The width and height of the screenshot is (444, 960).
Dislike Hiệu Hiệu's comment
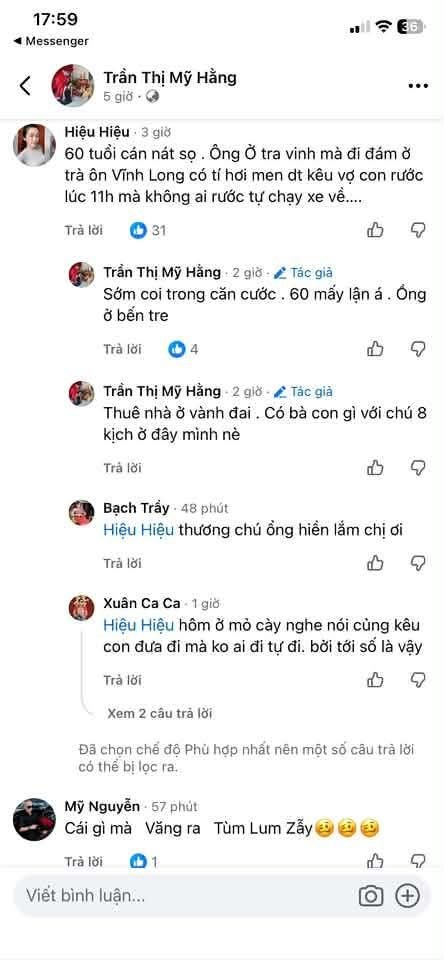click(x=418, y=230)
